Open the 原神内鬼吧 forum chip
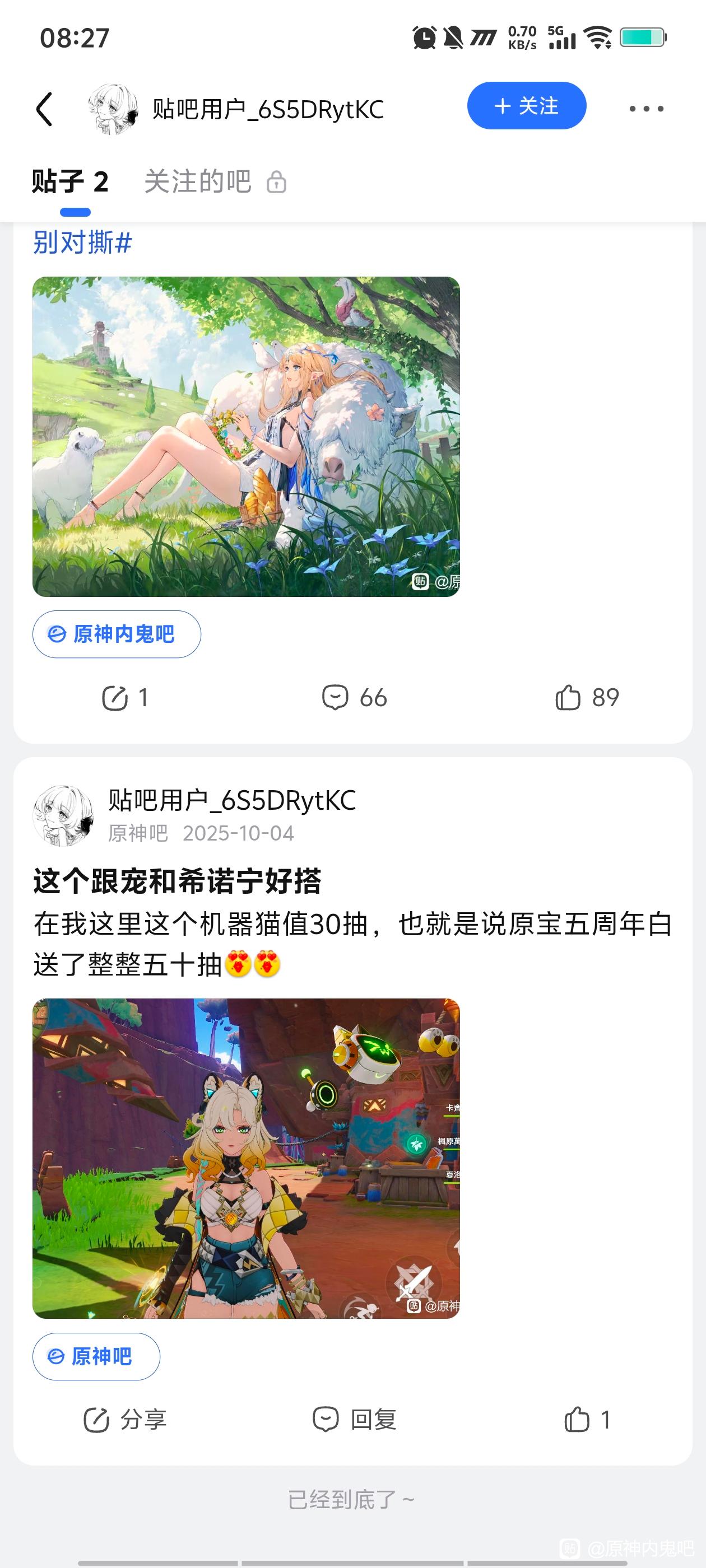Image resolution: width=706 pixels, height=1568 pixels. coord(117,634)
